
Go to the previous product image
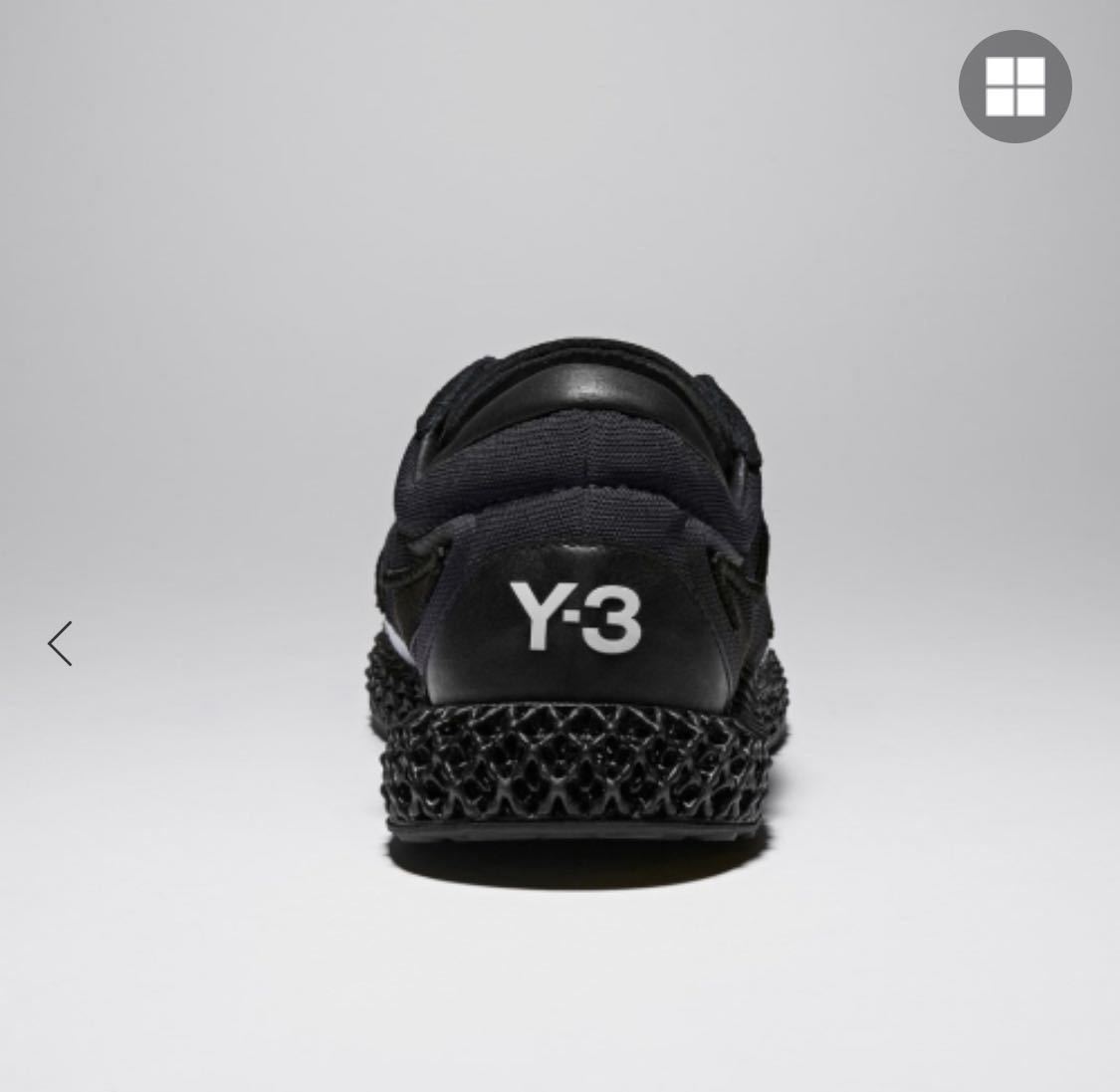pyautogui.click(x=61, y=643)
